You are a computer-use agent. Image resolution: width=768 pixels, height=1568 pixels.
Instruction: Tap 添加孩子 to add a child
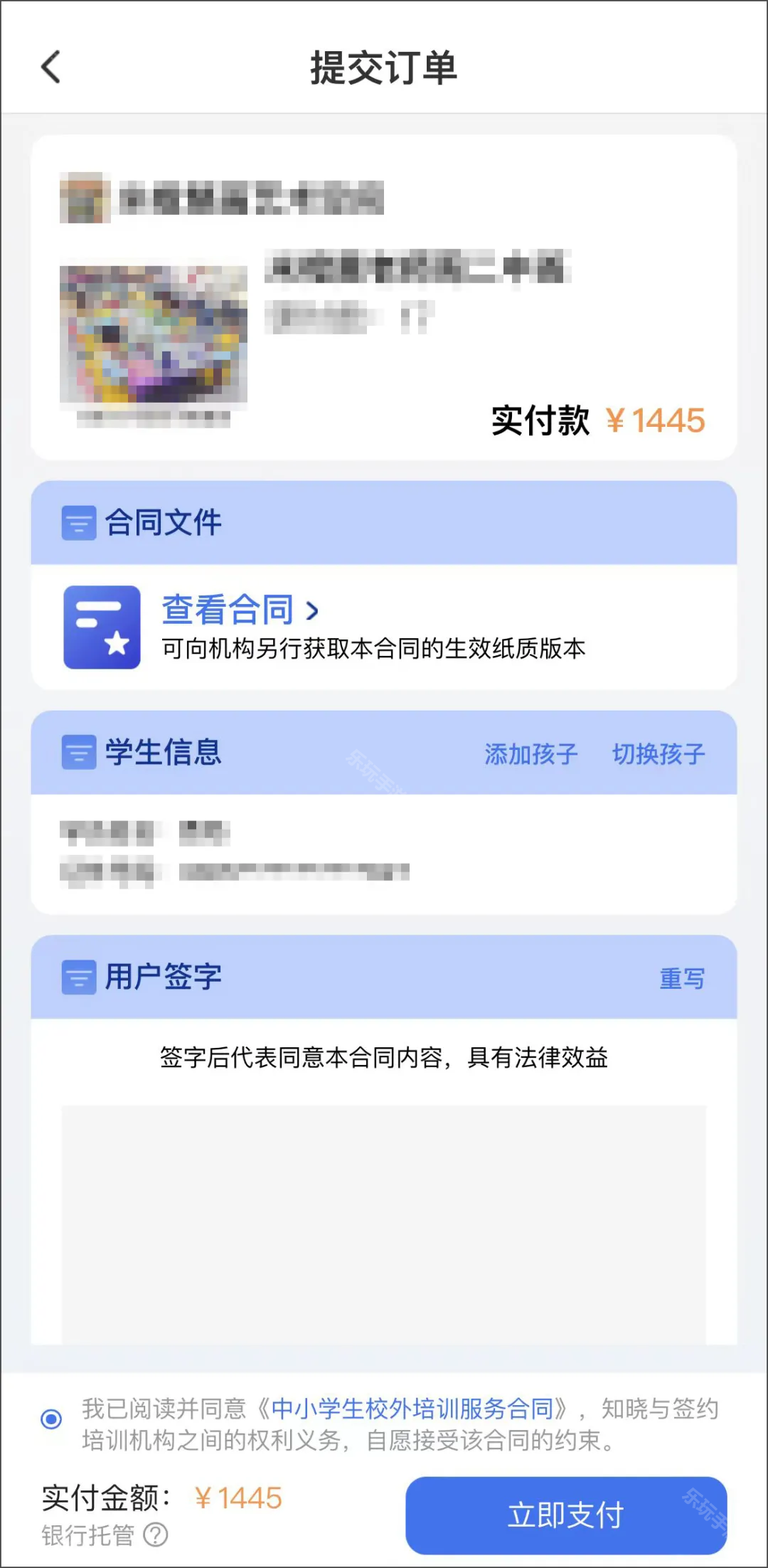pyautogui.click(x=529, y=756)
